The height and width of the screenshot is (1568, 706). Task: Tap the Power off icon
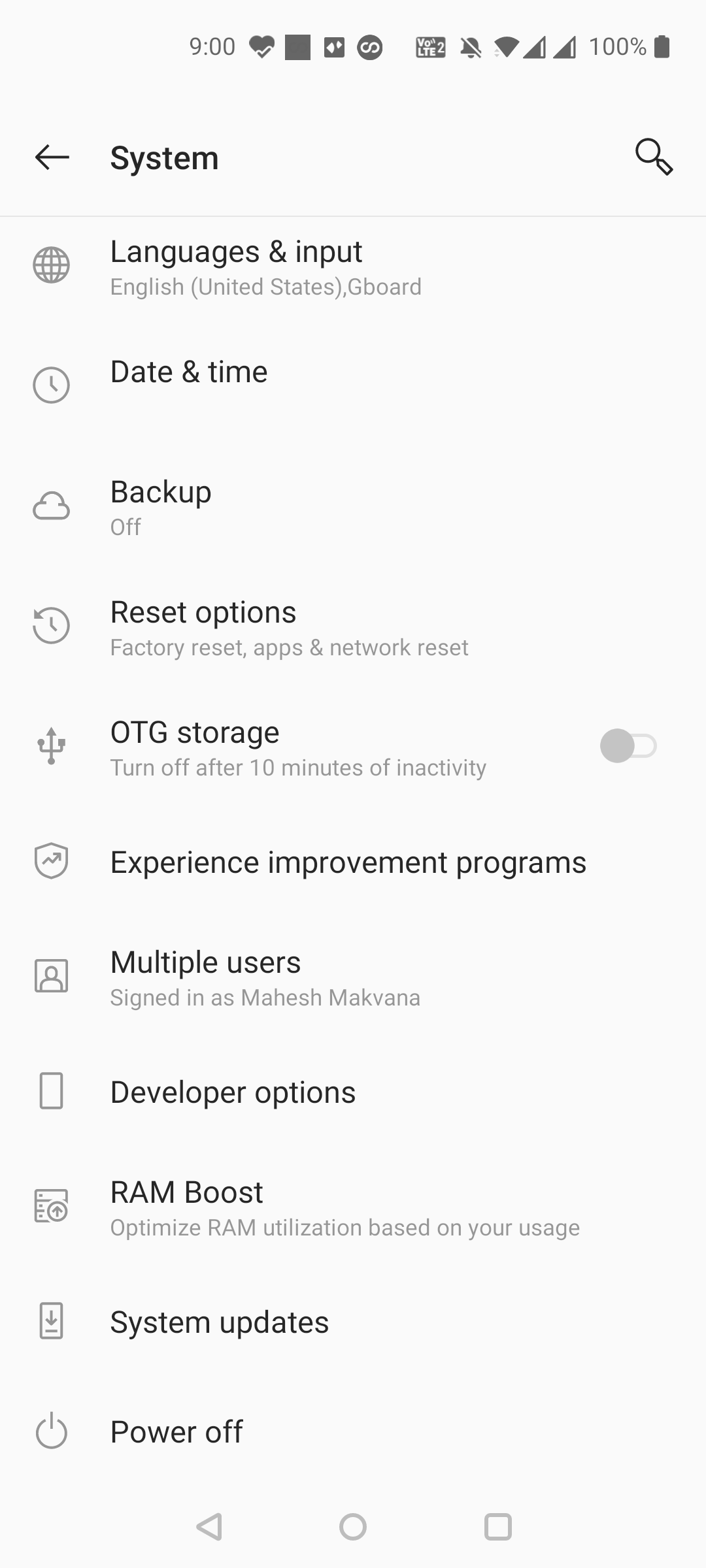52,1431
